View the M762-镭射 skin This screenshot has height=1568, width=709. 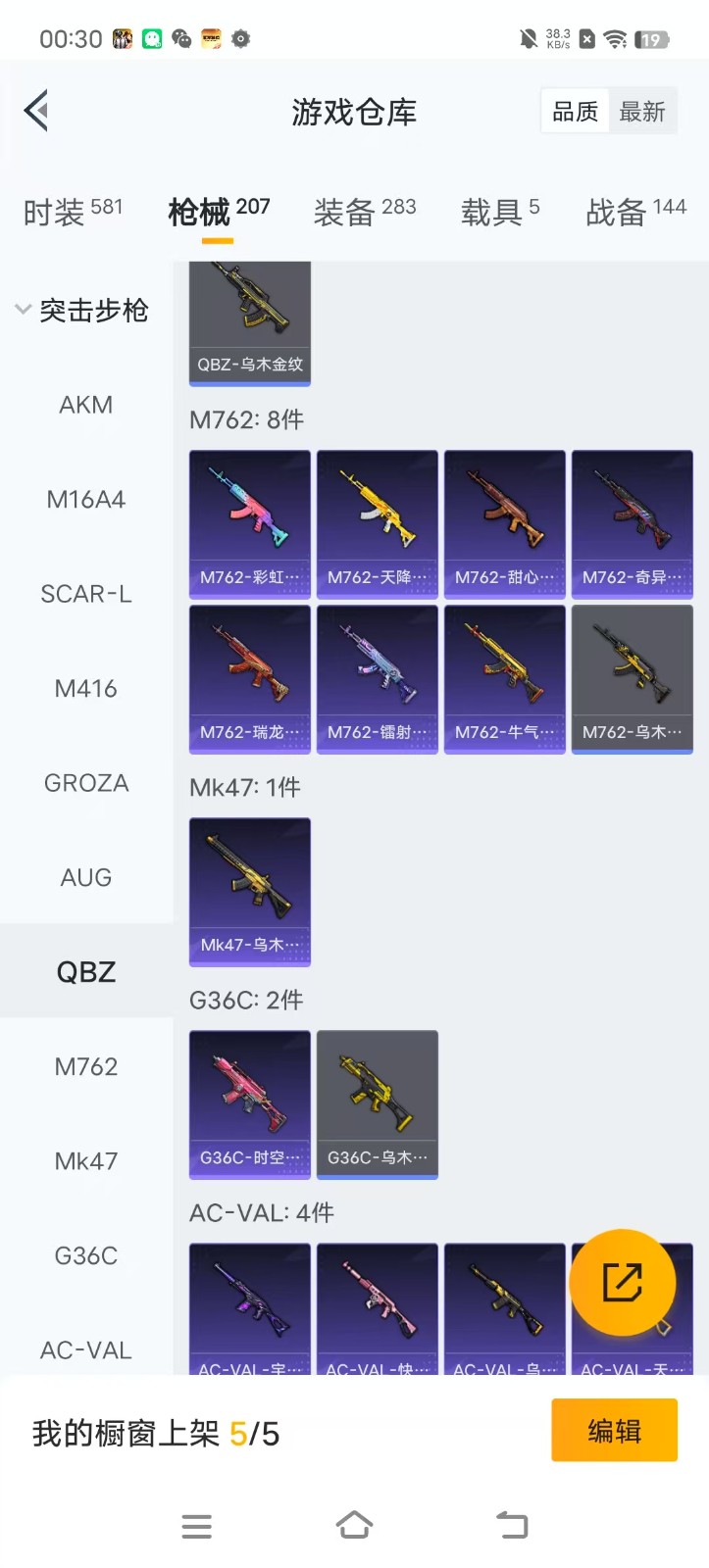pyautogui.click(x=378, y=678)
